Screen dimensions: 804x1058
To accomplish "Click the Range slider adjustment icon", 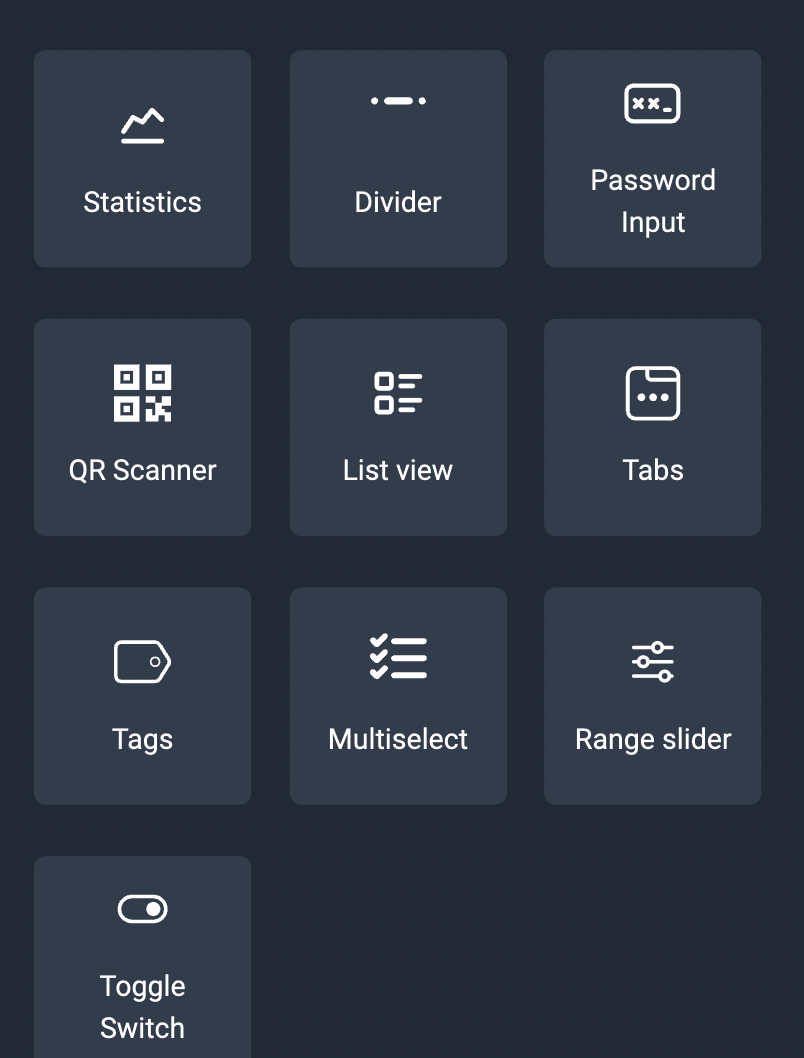I will [x=652, y=660].
